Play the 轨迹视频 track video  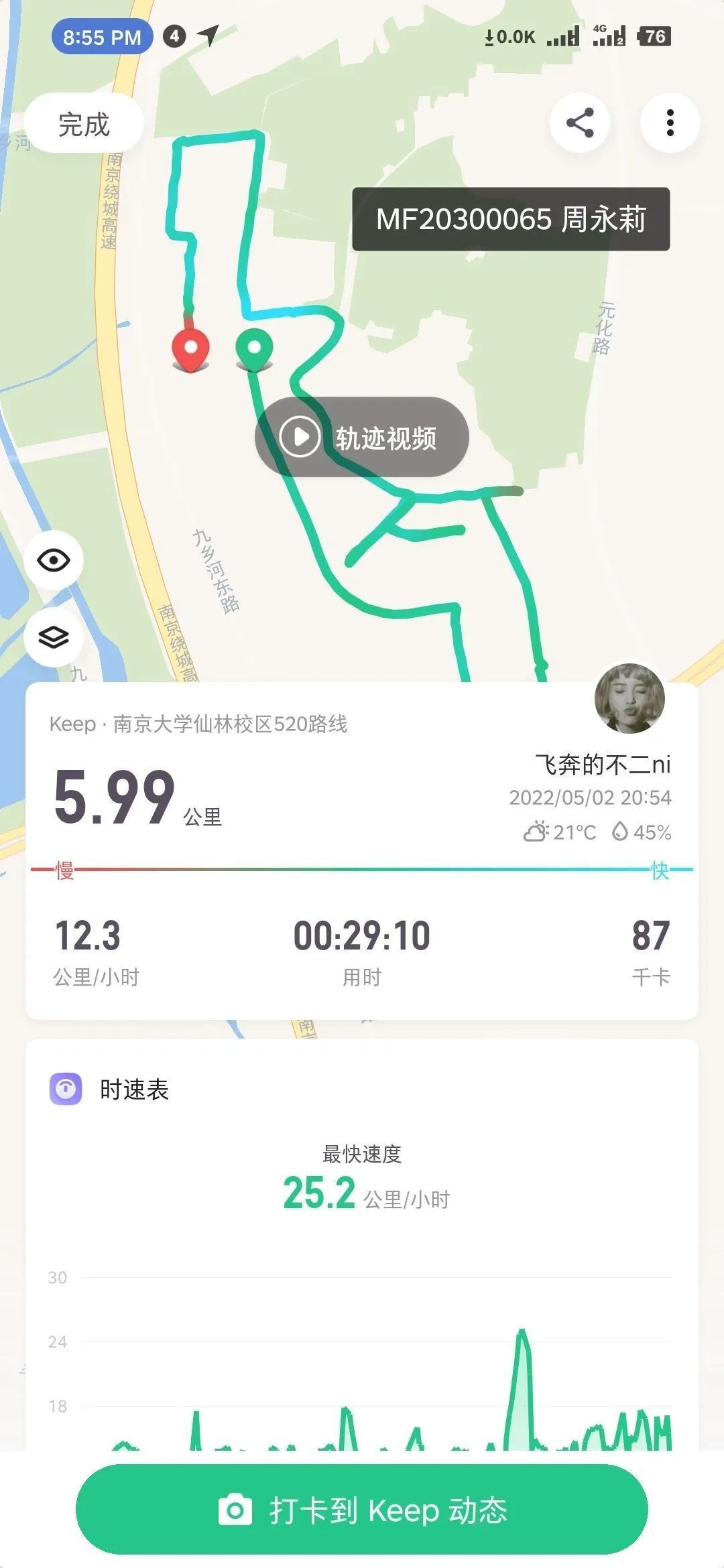[x=361, y=437]
